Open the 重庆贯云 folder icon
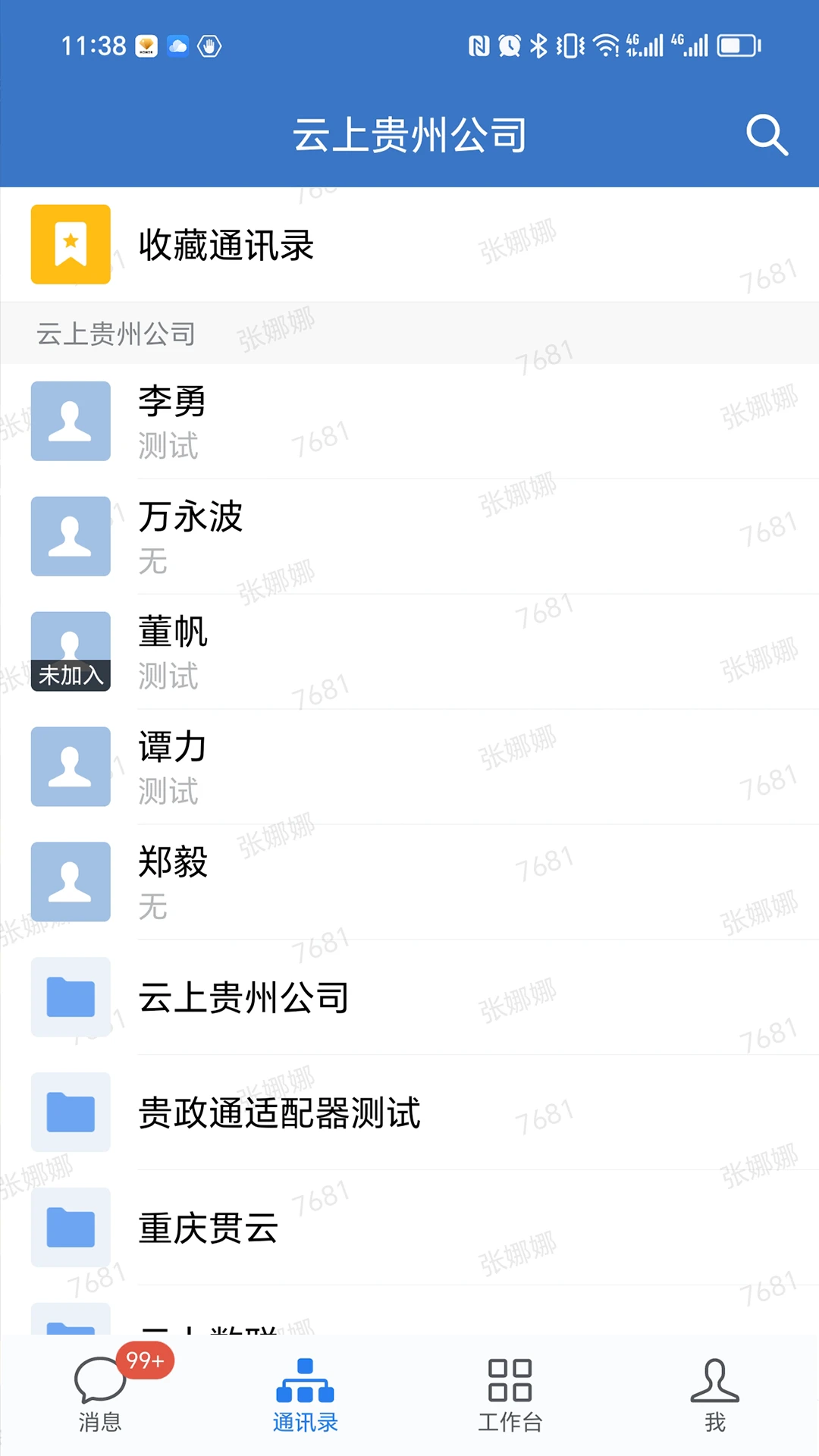 tap(70, 1228)
